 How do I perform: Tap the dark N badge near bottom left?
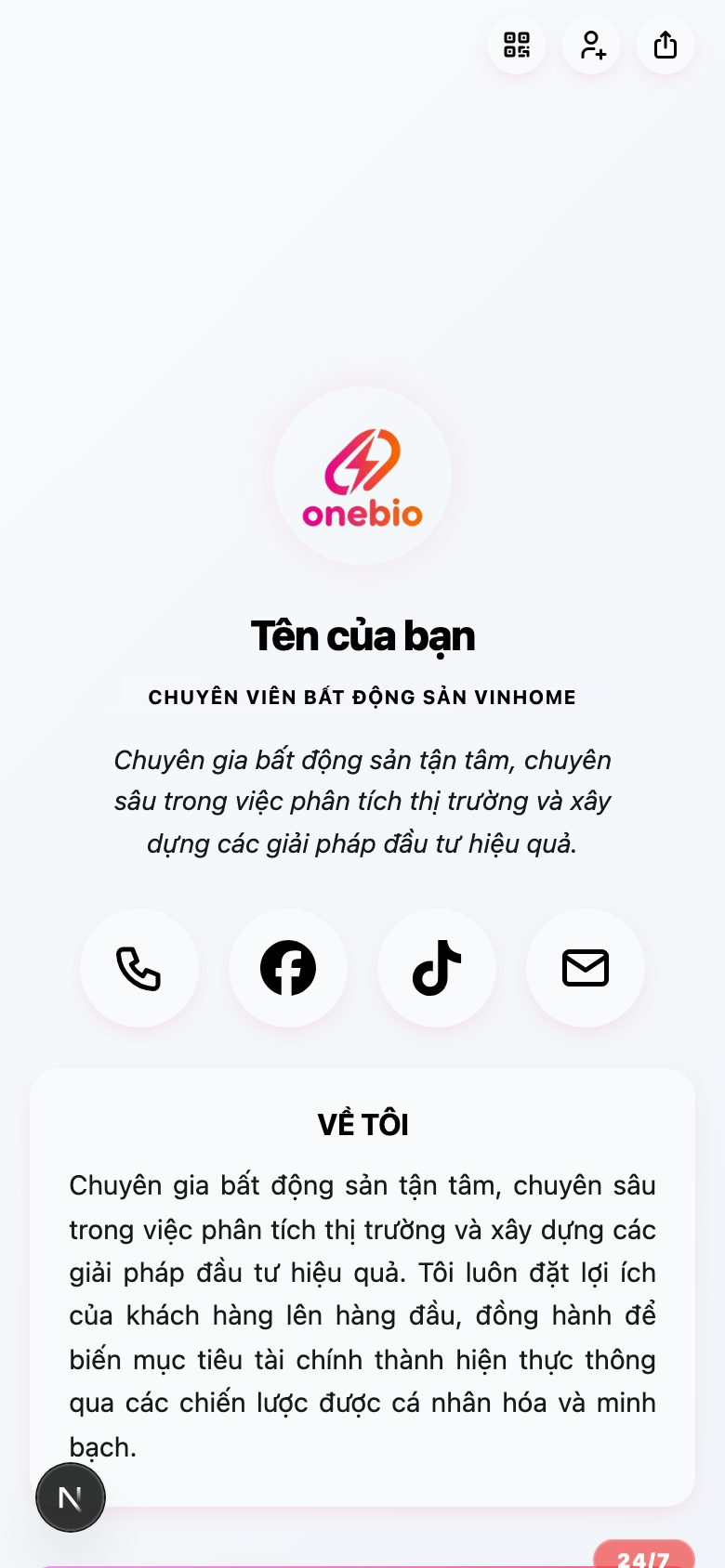pos(71,1497)
